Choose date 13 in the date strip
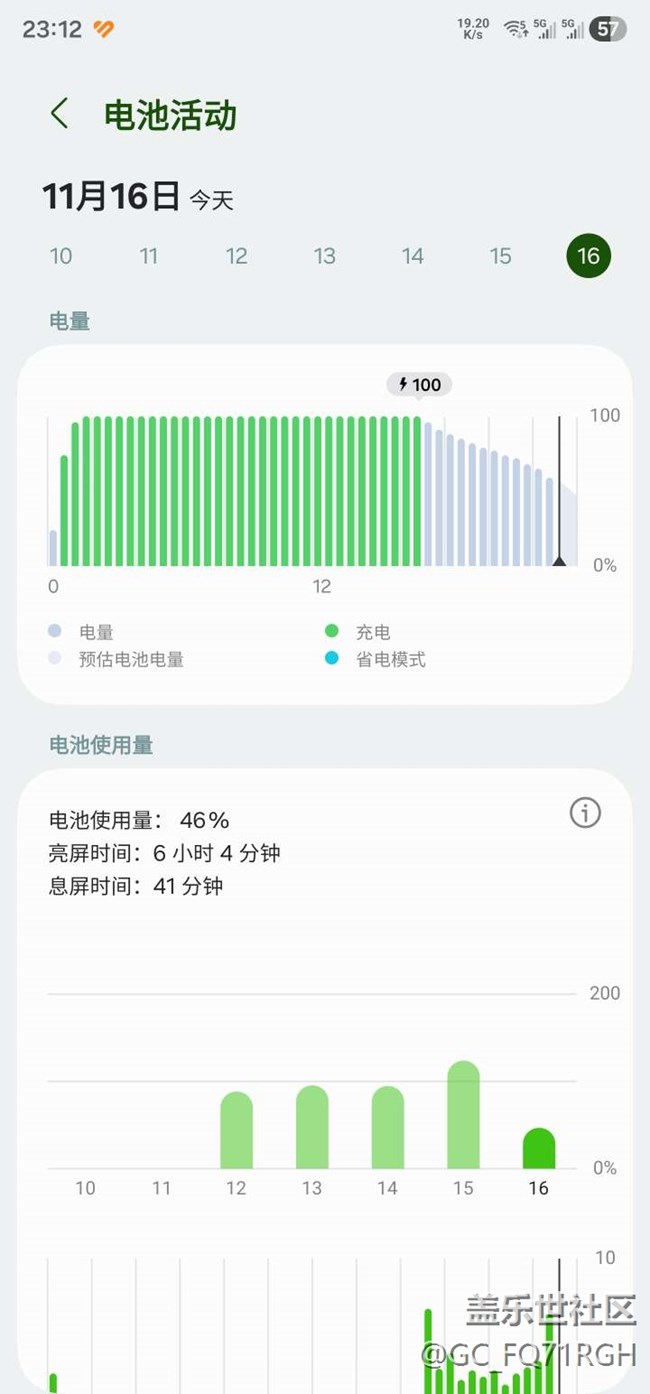This screenshot has width=650, height=1394. (325, 256)
